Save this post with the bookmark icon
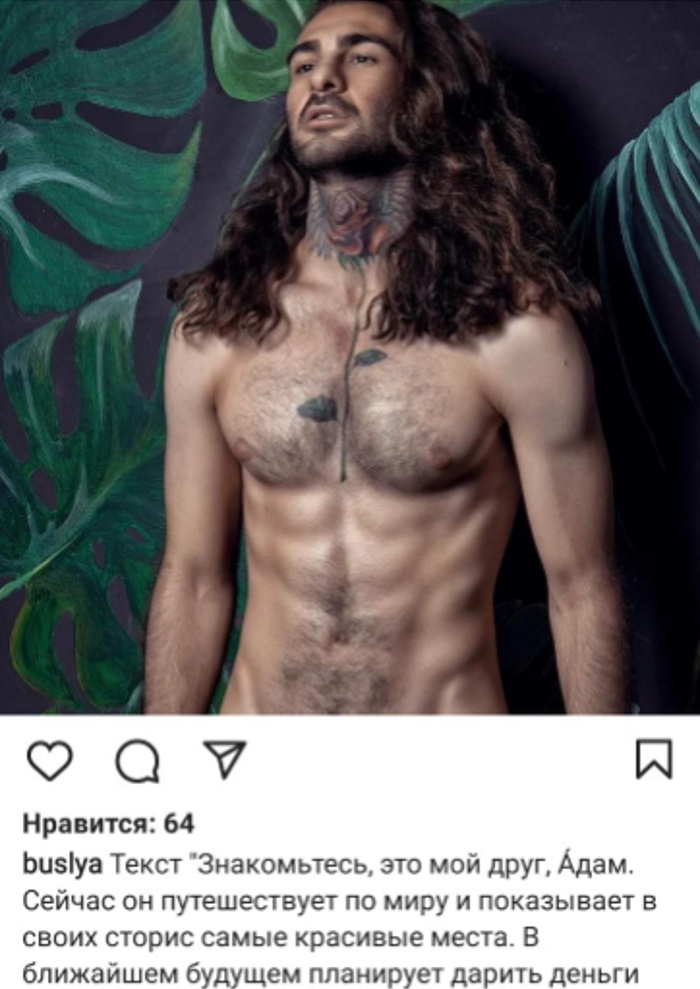Image resolution: width=700 pixels, height=989 pixels. pyautogui.click(x=654, y=759)
